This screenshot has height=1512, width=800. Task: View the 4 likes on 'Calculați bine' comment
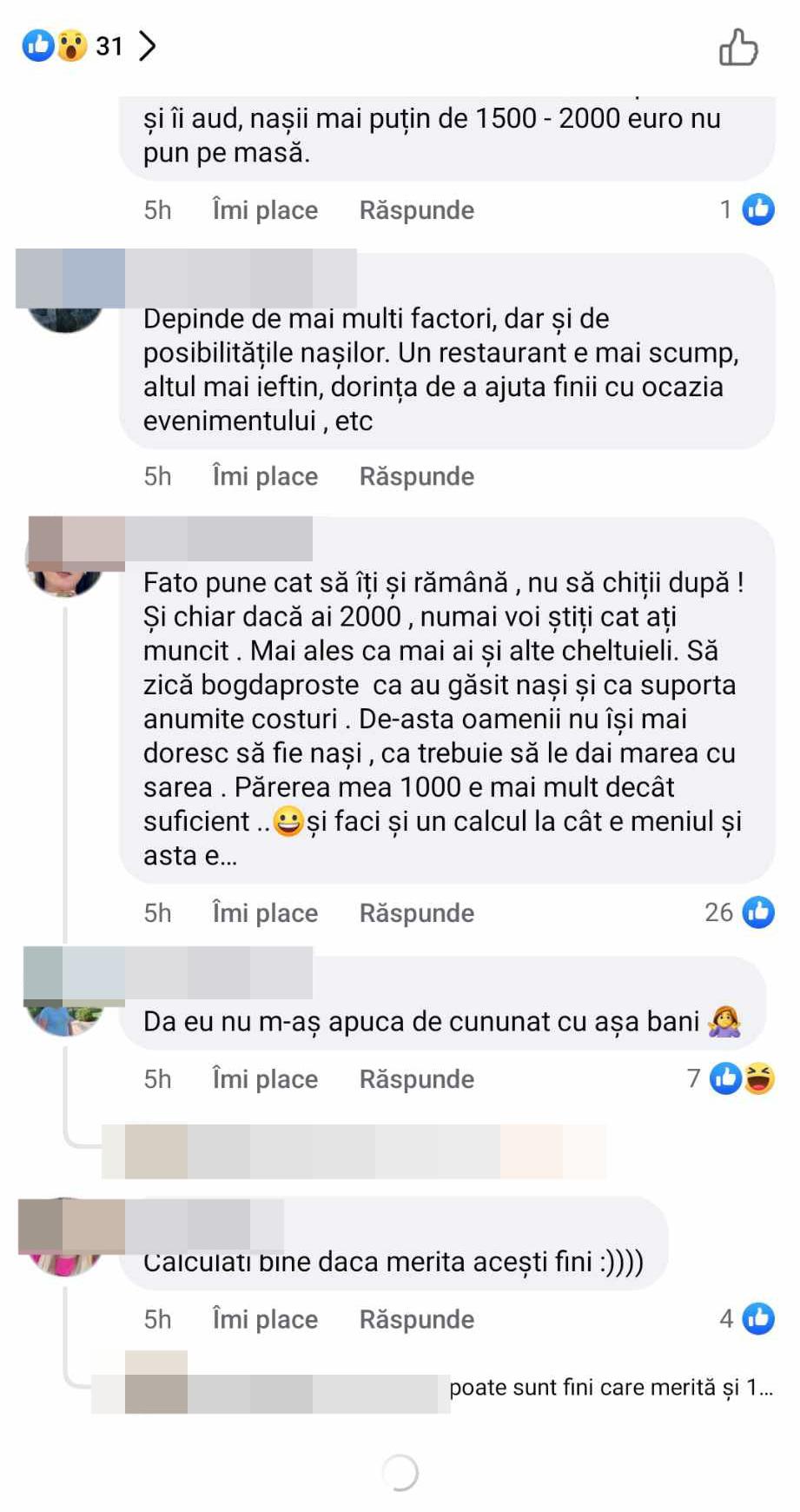coord(747,1319)
